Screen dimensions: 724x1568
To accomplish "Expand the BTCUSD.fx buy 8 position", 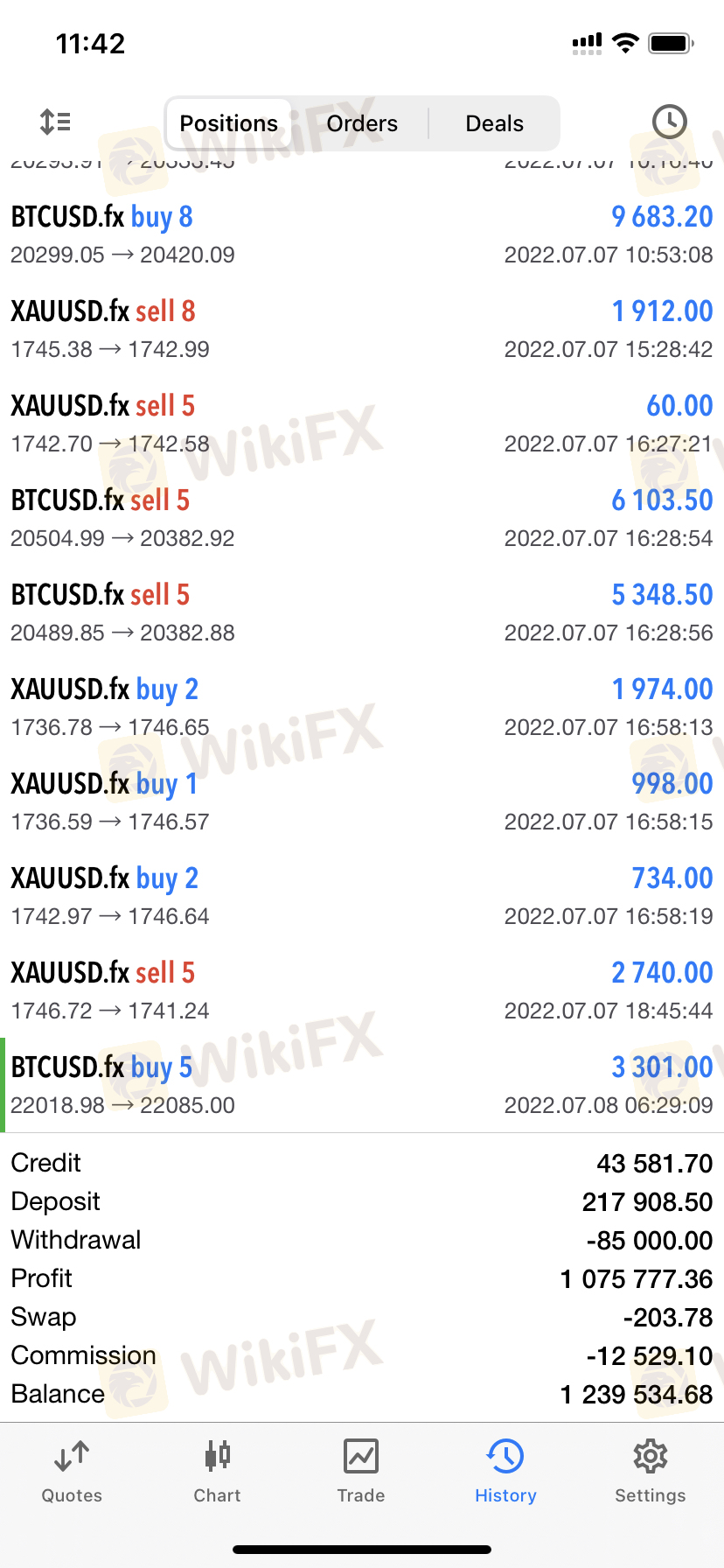I will [362, 234].
